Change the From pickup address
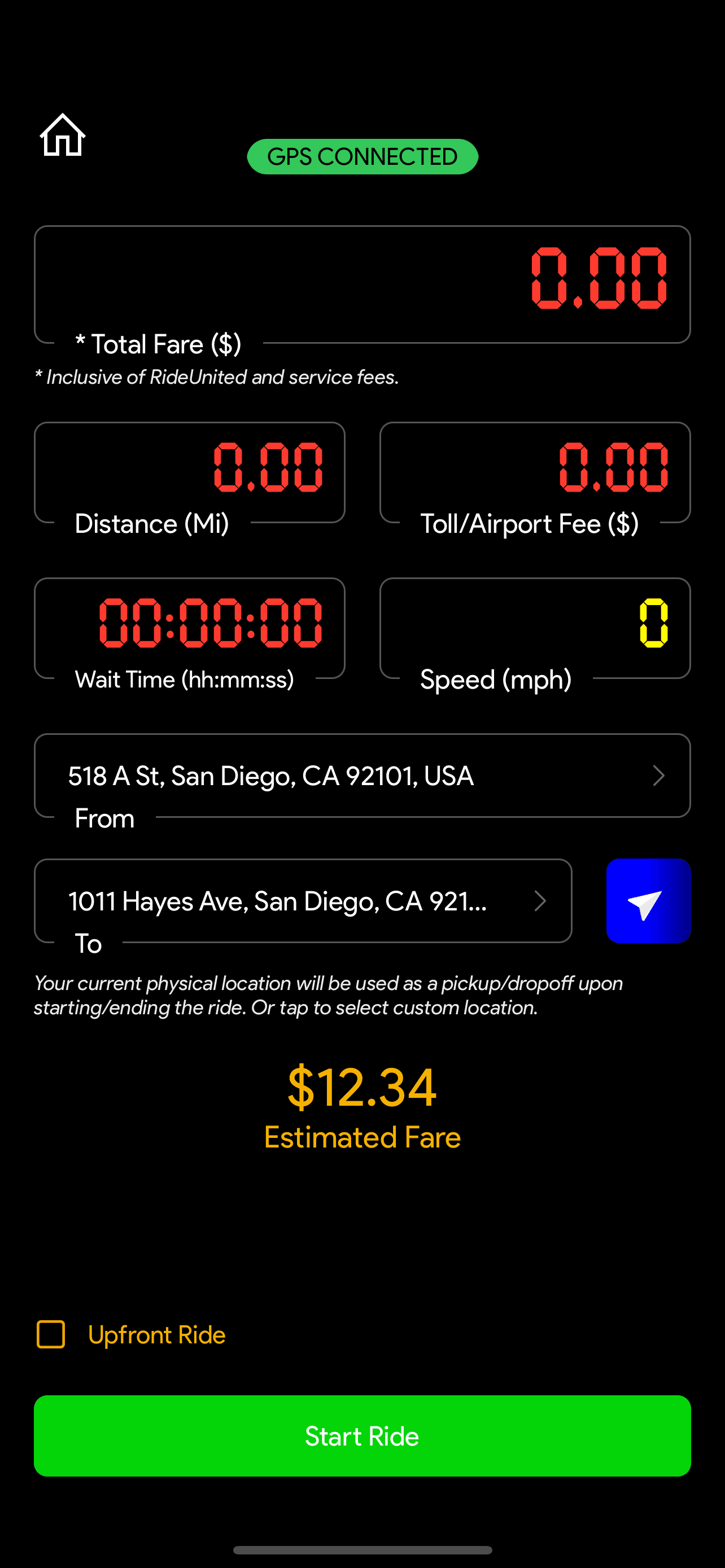Viewport: 725px width, 1568px height. tap(361, 776)
